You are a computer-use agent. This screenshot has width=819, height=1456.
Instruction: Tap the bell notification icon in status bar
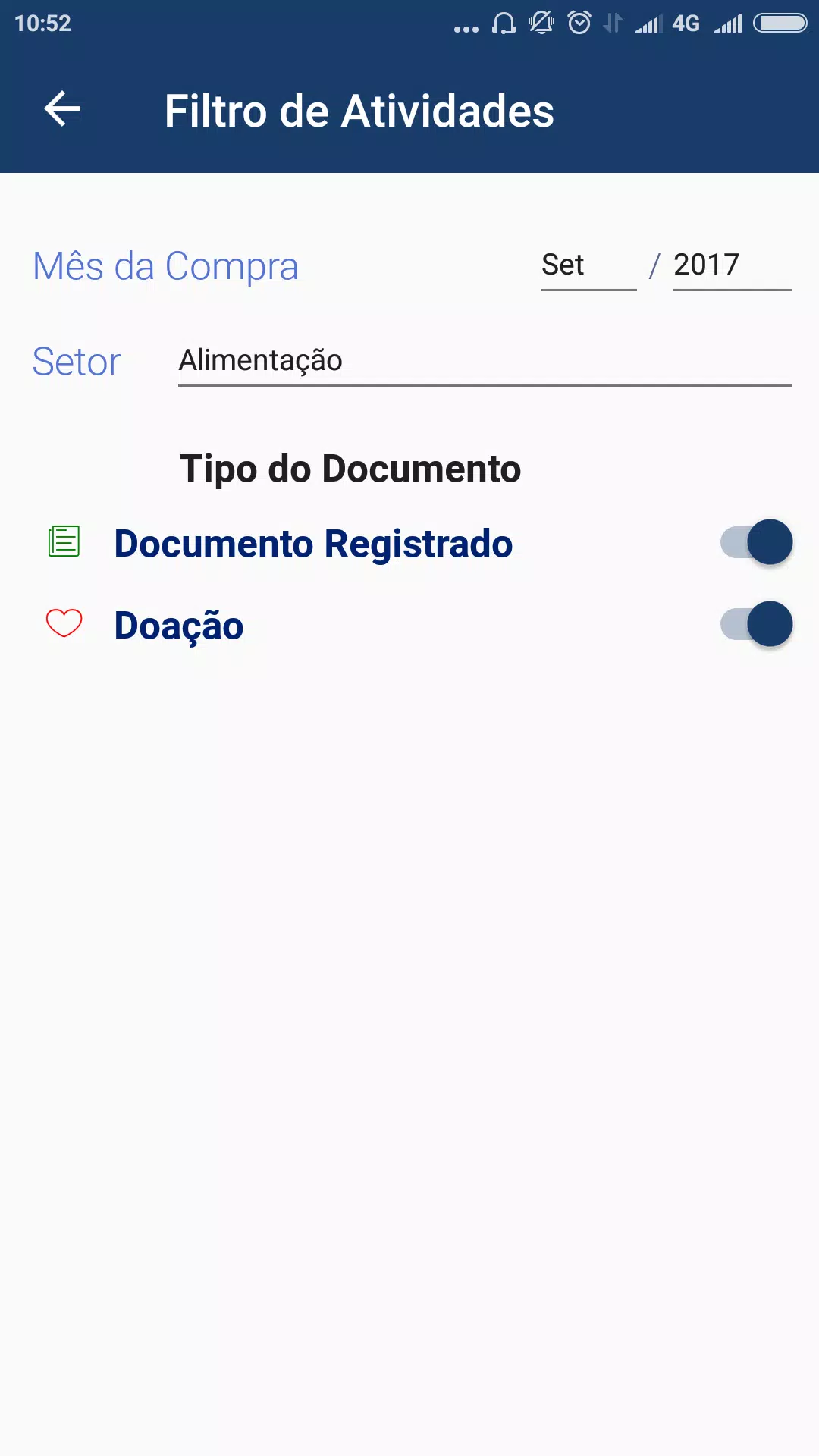click(x=540, y=21)
